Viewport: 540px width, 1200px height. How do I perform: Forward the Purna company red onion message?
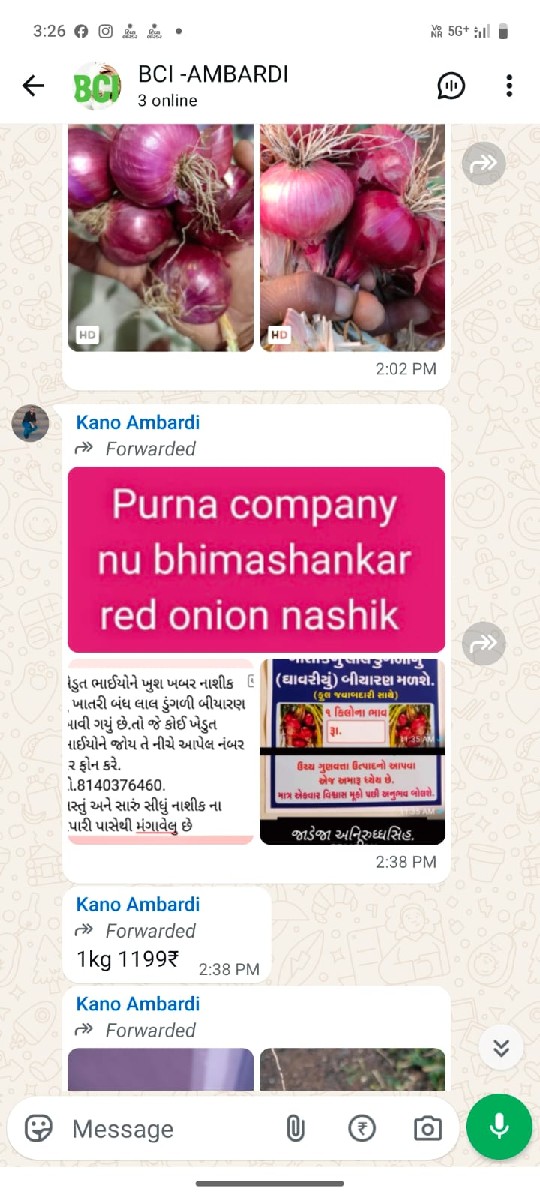pyautogui.click(x=484, y=643)
